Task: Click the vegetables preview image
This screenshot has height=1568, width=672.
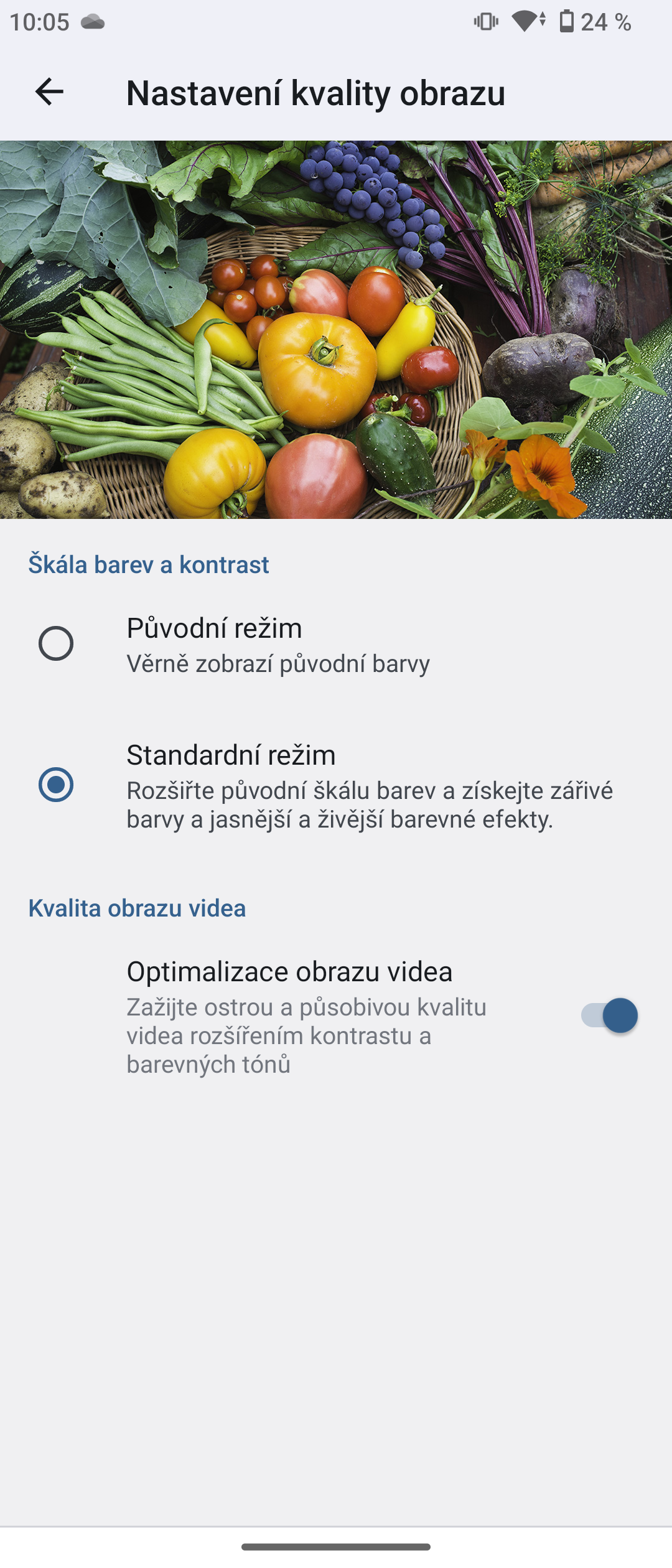Action: 336,330
